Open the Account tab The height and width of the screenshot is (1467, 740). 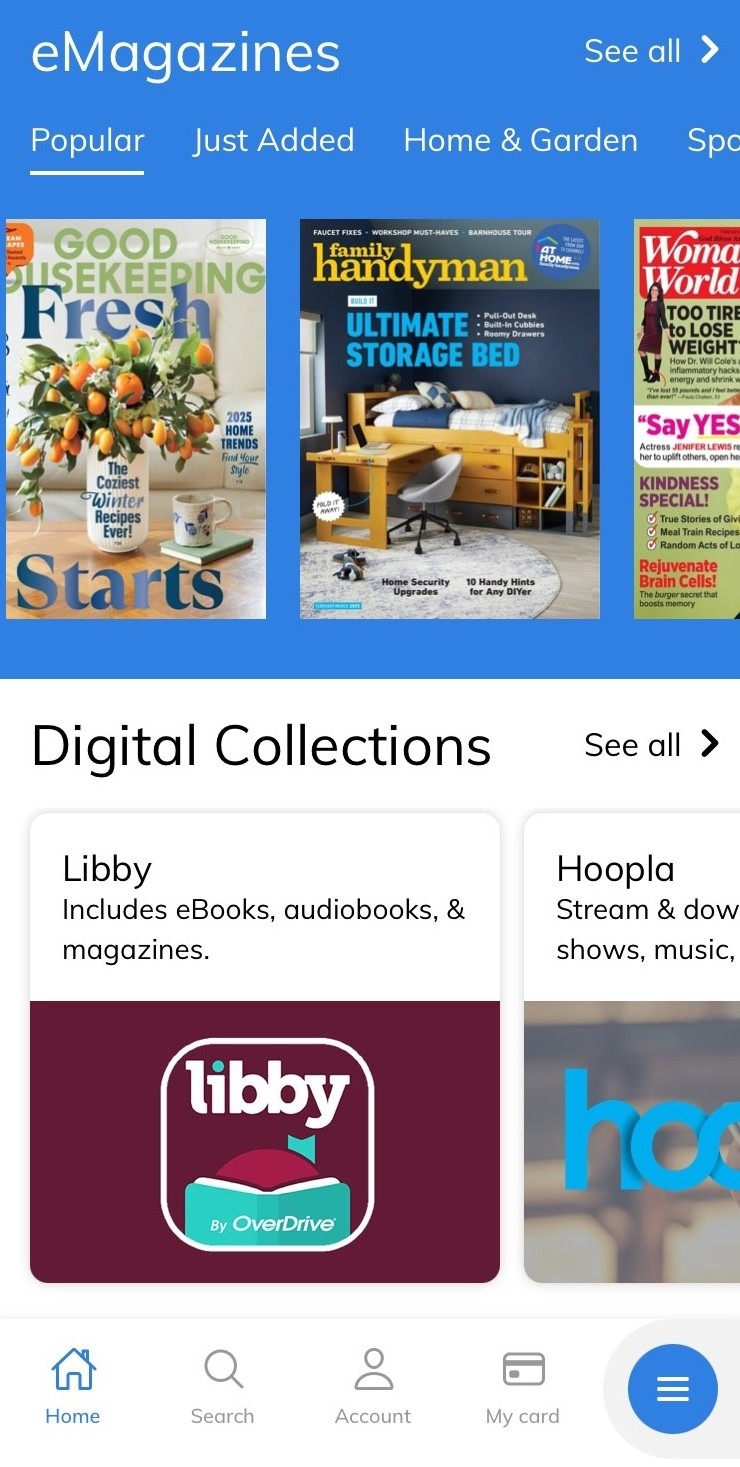tap(373, 1386)
